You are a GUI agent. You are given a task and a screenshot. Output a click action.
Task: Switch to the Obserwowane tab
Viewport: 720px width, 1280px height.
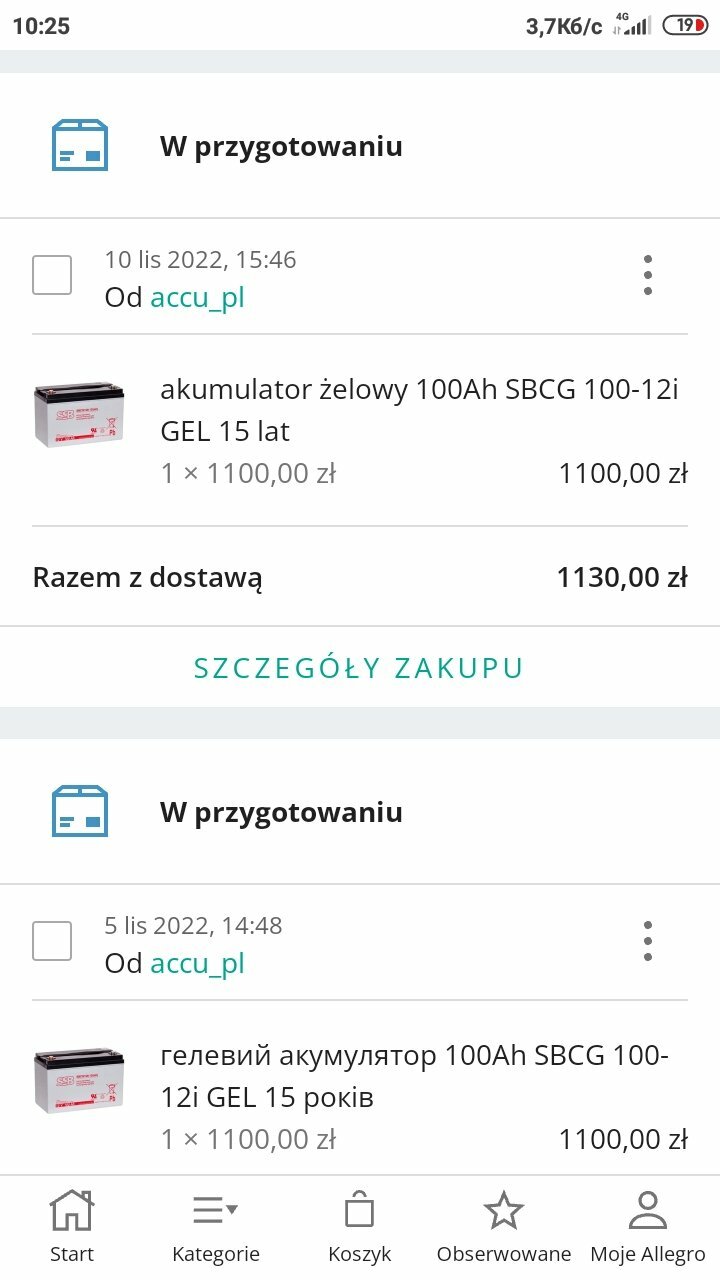(504, 1227)
